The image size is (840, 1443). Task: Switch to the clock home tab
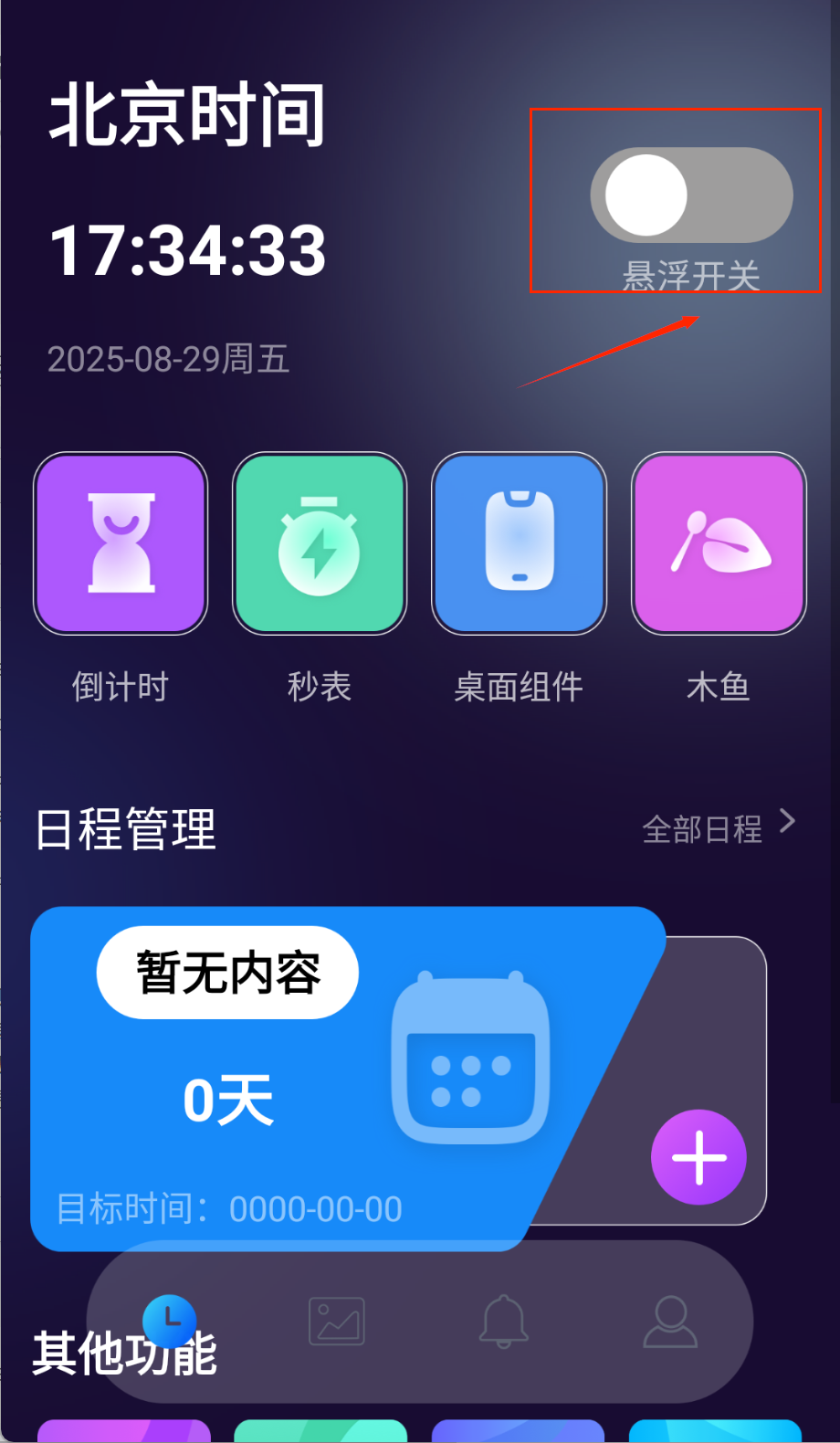click(x=170, y=1322)
